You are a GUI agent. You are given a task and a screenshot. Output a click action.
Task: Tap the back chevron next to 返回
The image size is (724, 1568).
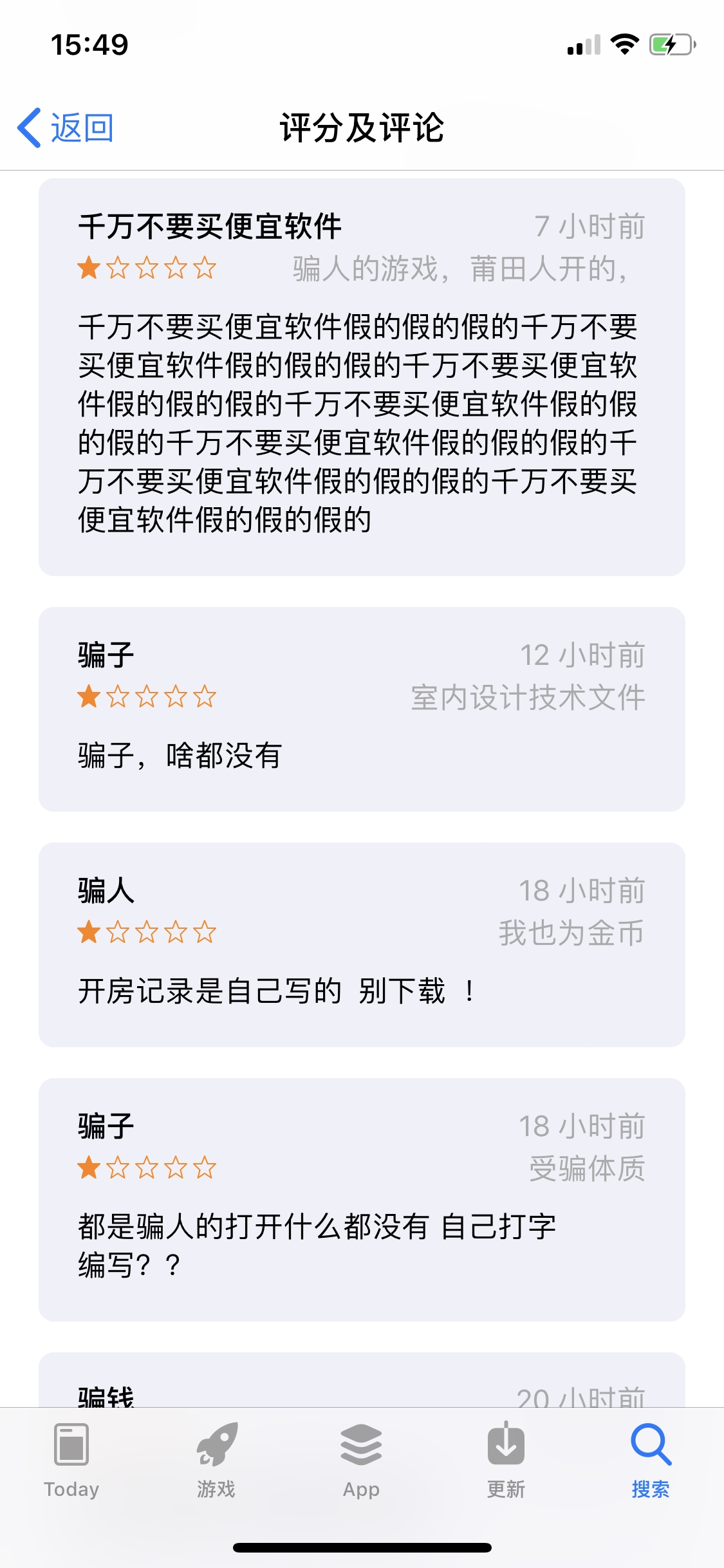[x=28, y=127]
